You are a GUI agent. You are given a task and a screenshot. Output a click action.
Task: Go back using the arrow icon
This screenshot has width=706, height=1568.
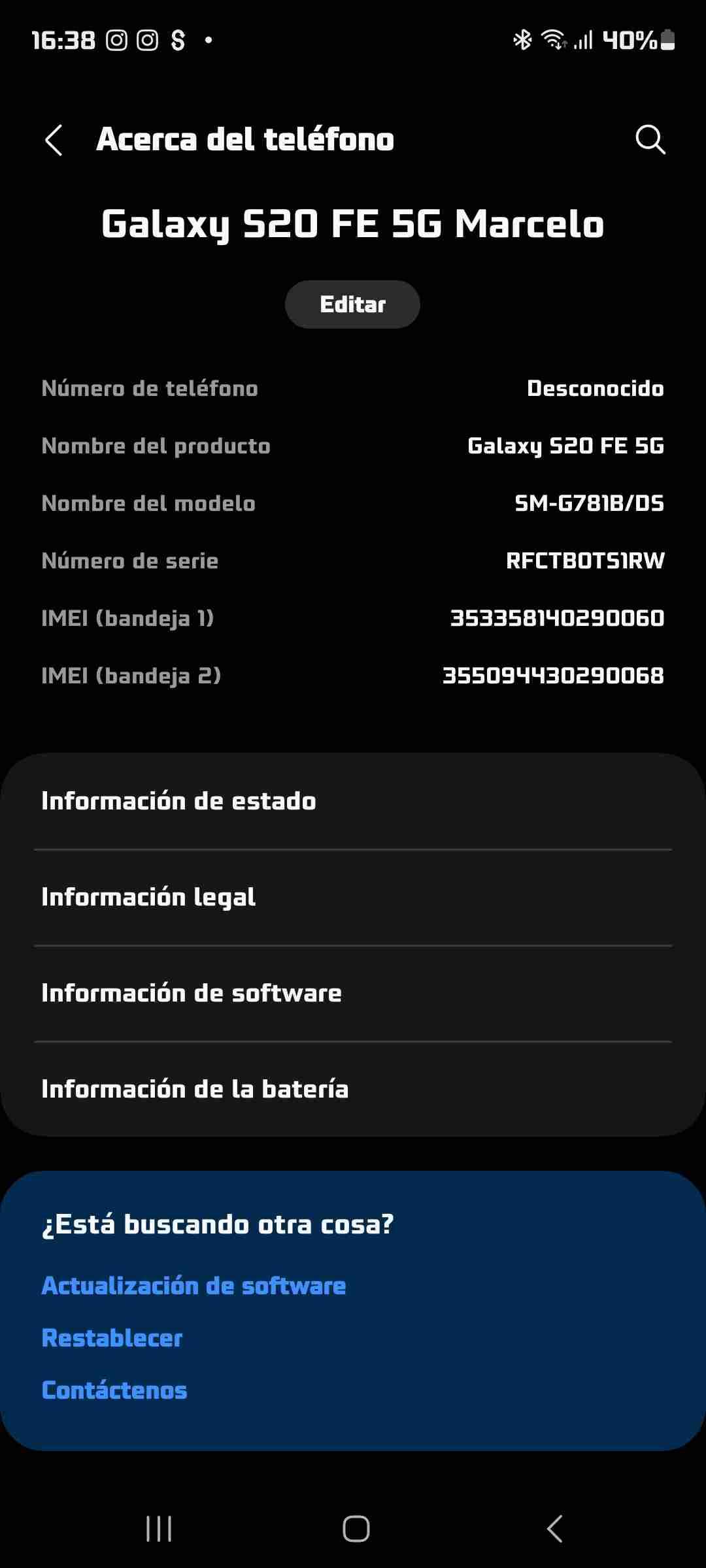(x=54, y=140)
